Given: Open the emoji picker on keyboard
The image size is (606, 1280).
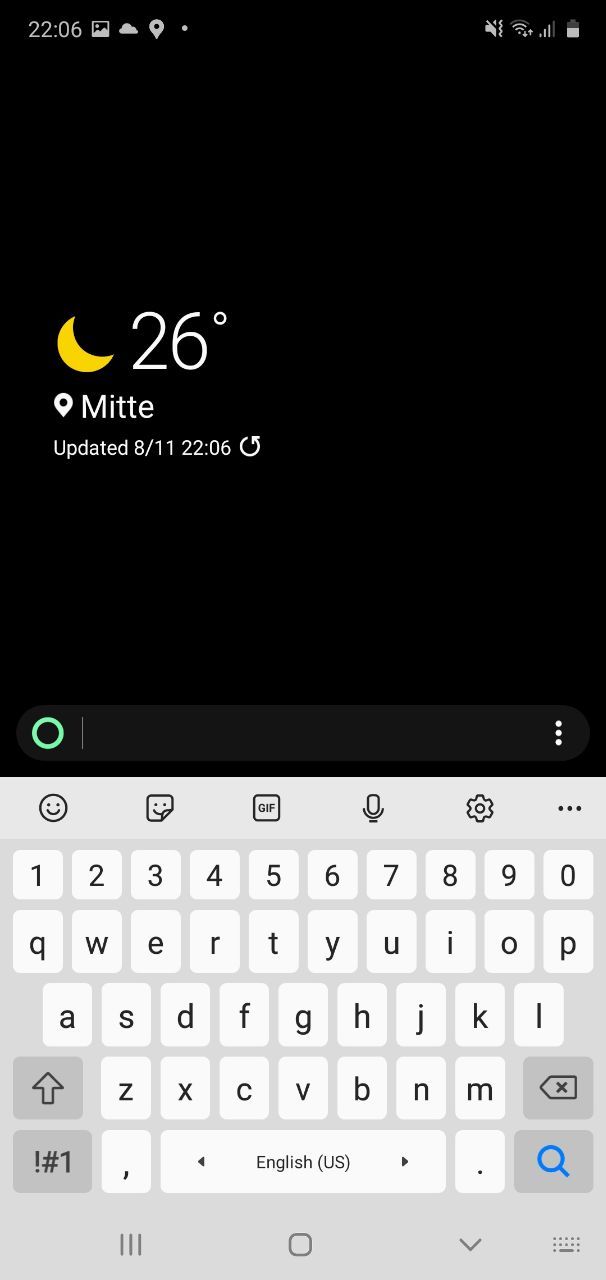Looking at the screenshot, I should pyautogui.click(x=53, y=808).
